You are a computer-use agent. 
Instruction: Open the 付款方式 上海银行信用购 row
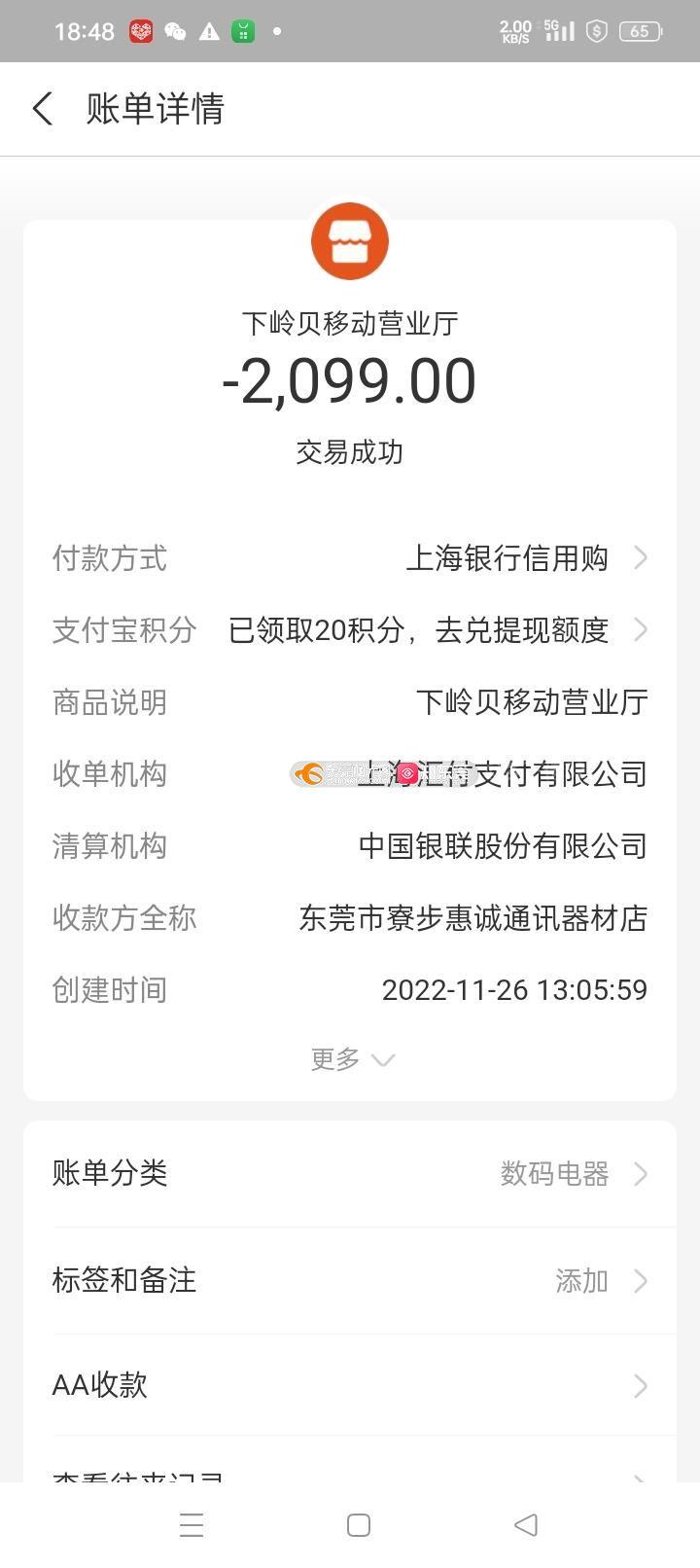coord(350,558)
